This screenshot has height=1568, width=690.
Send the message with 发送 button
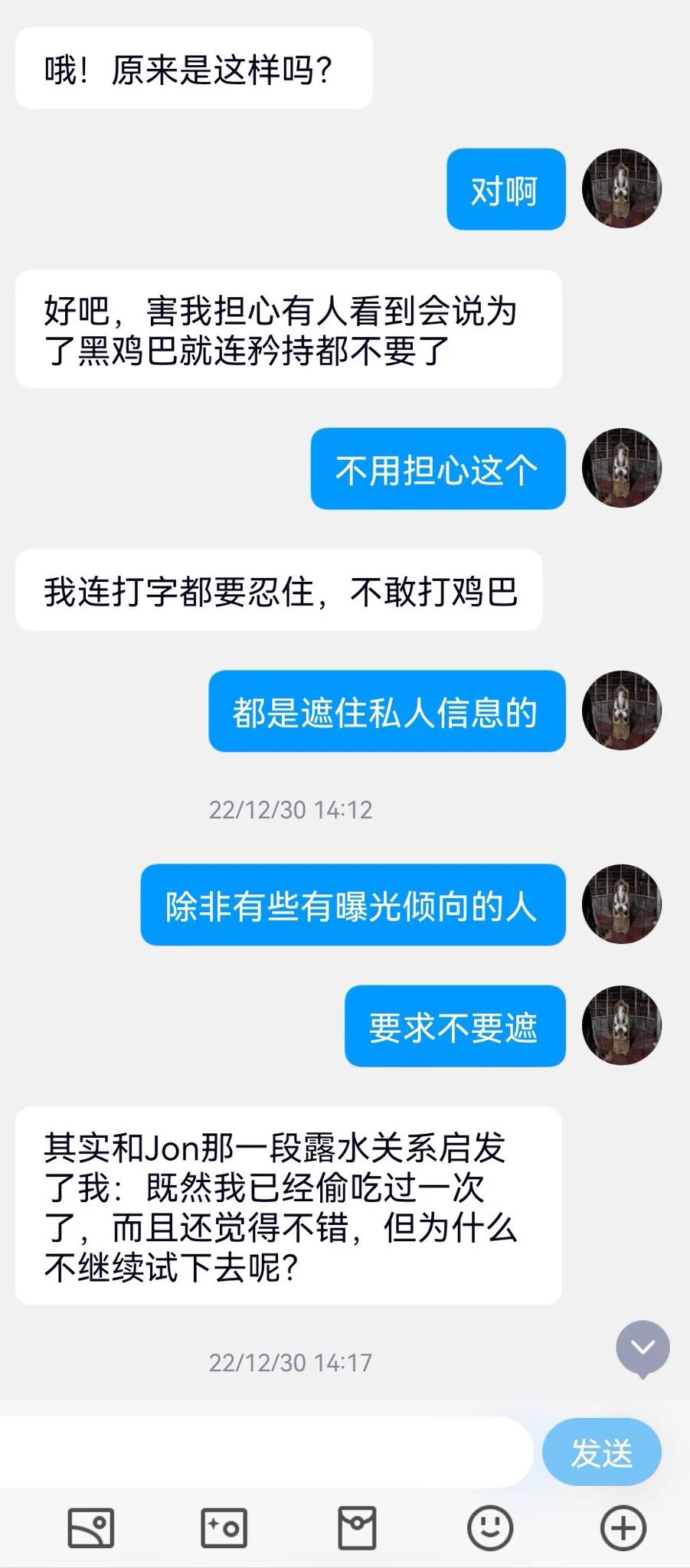[x=601, y=1452]
